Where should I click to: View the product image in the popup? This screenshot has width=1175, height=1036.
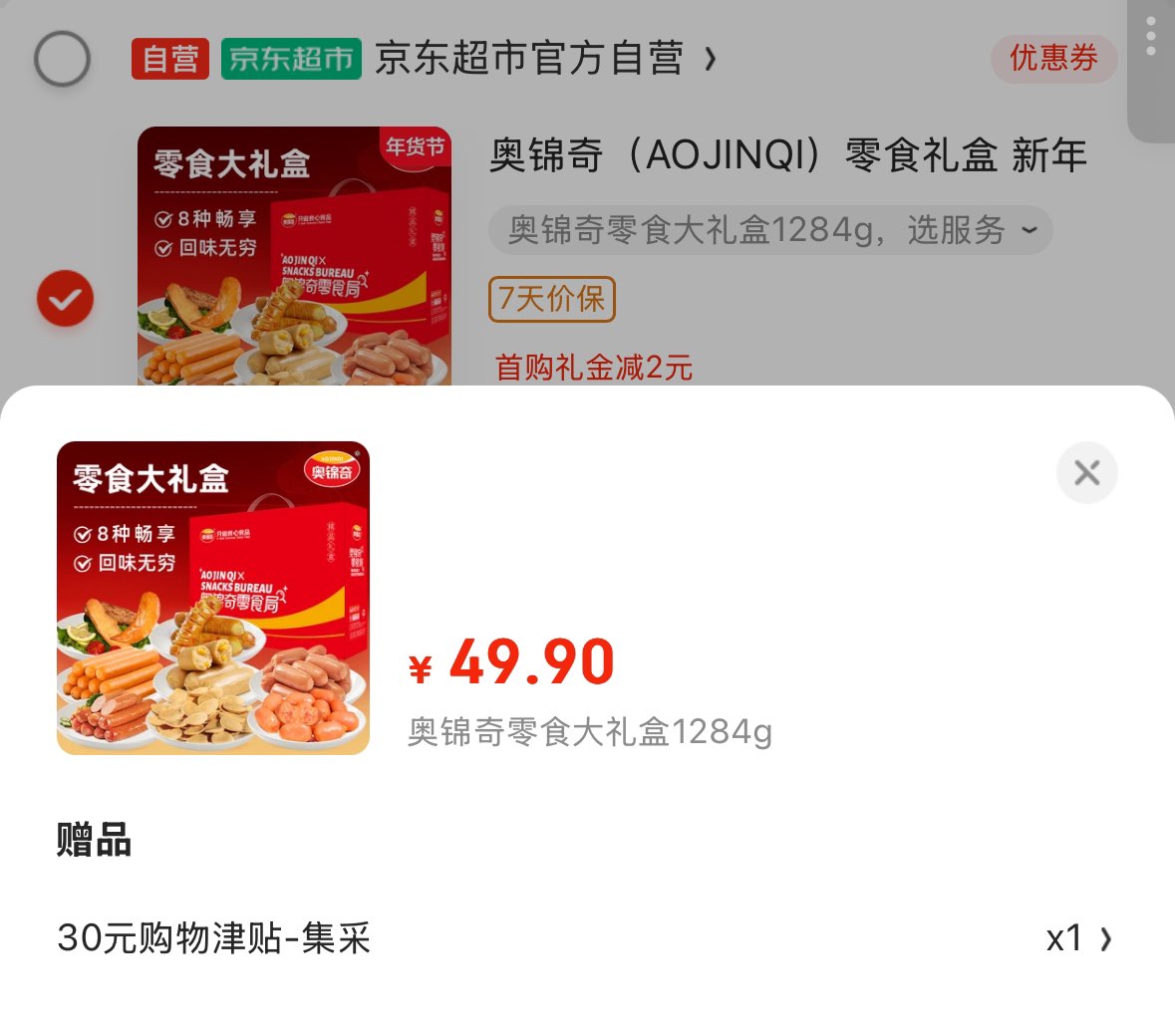click(213, 598)
